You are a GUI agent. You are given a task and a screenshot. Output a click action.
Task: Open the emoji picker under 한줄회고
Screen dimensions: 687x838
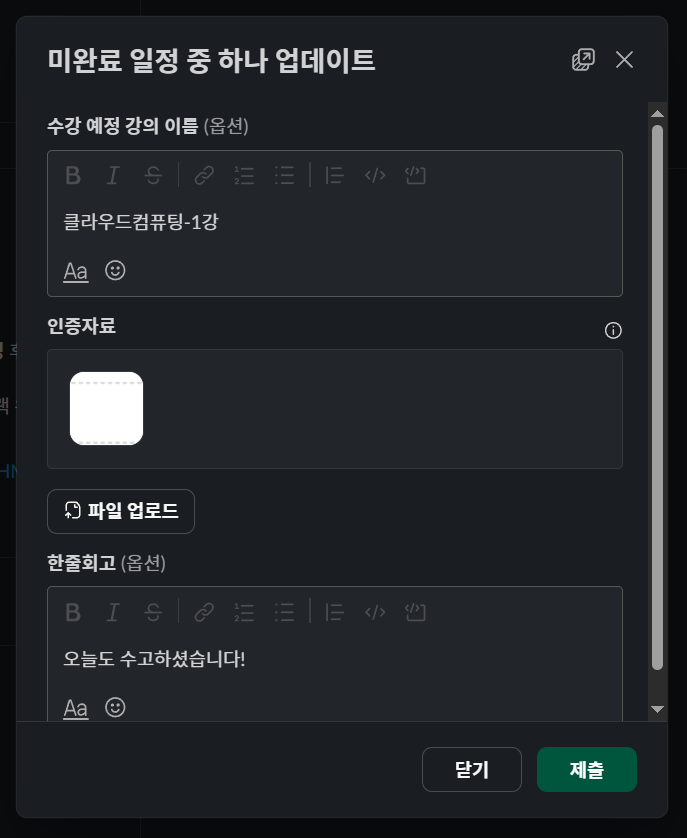click(x=116, y=707)
